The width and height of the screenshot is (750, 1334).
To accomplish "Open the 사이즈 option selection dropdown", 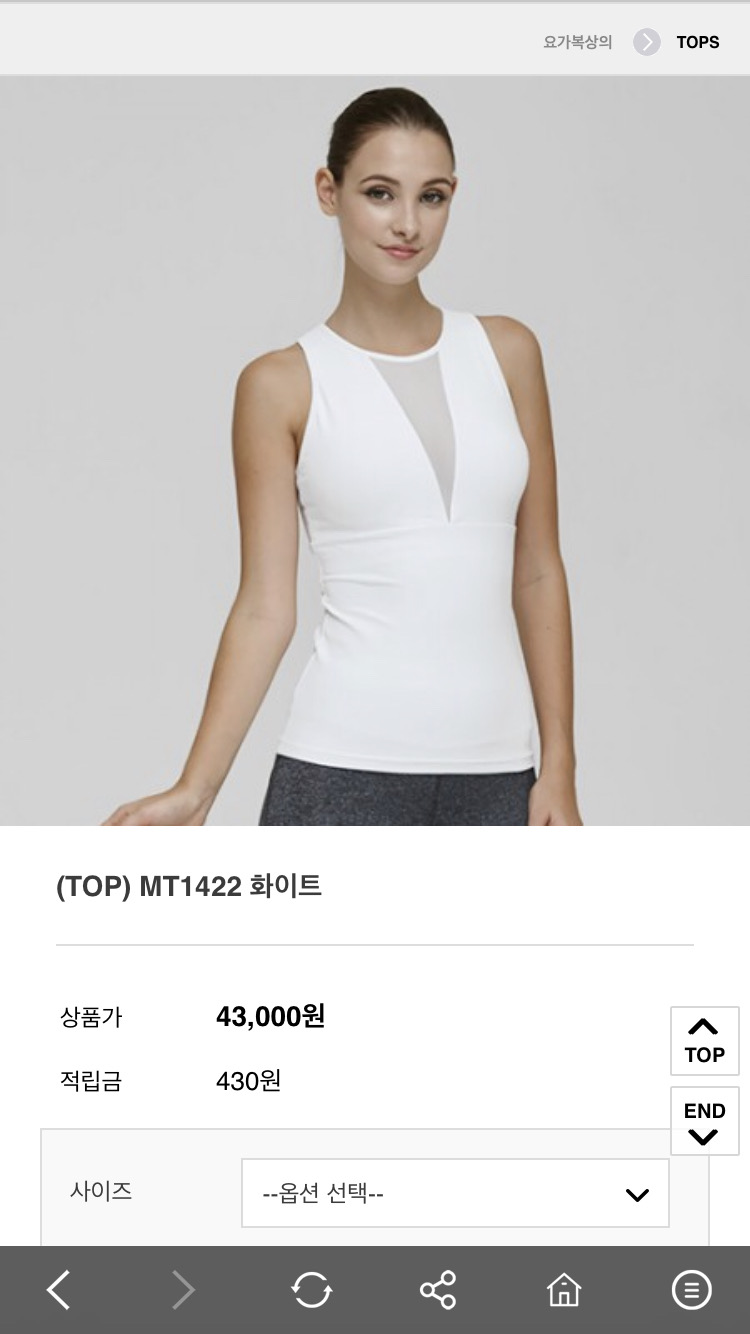I will click(x=454, y=1193).
